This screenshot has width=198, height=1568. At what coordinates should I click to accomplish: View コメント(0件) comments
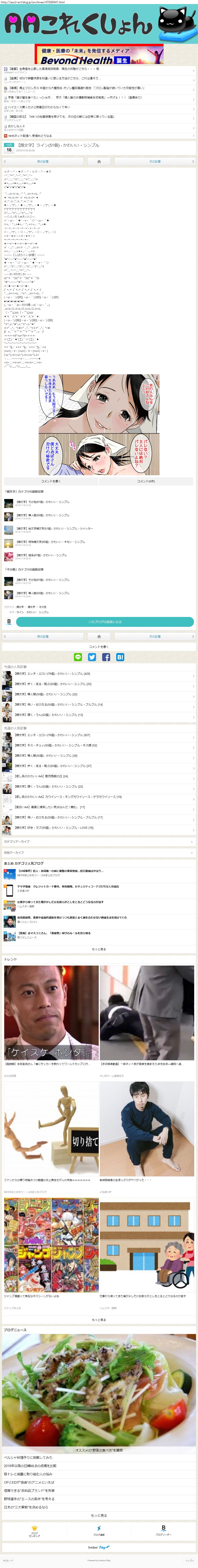[x=146, y=481]
